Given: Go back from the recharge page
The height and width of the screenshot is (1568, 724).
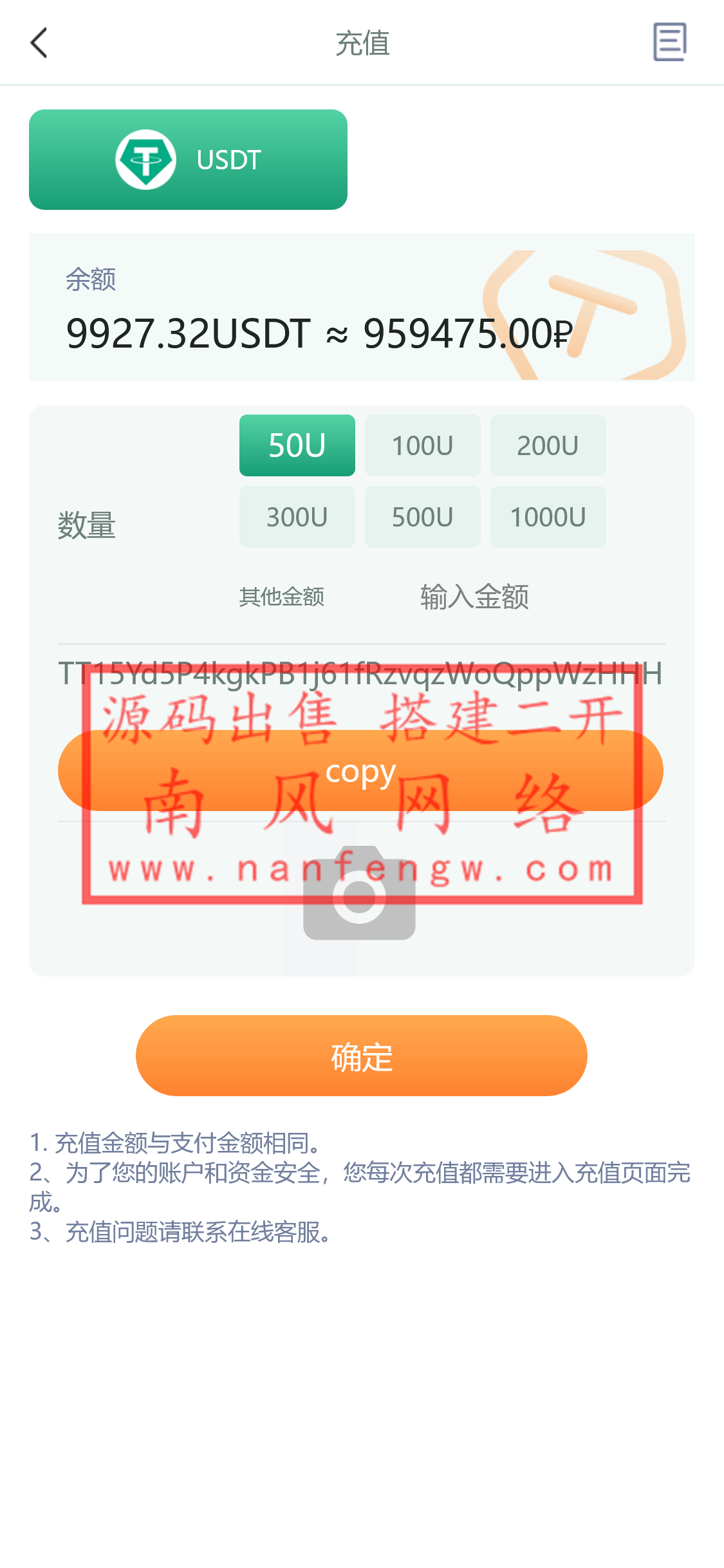Looking at the screenshot, I should [x=39, y=42].
